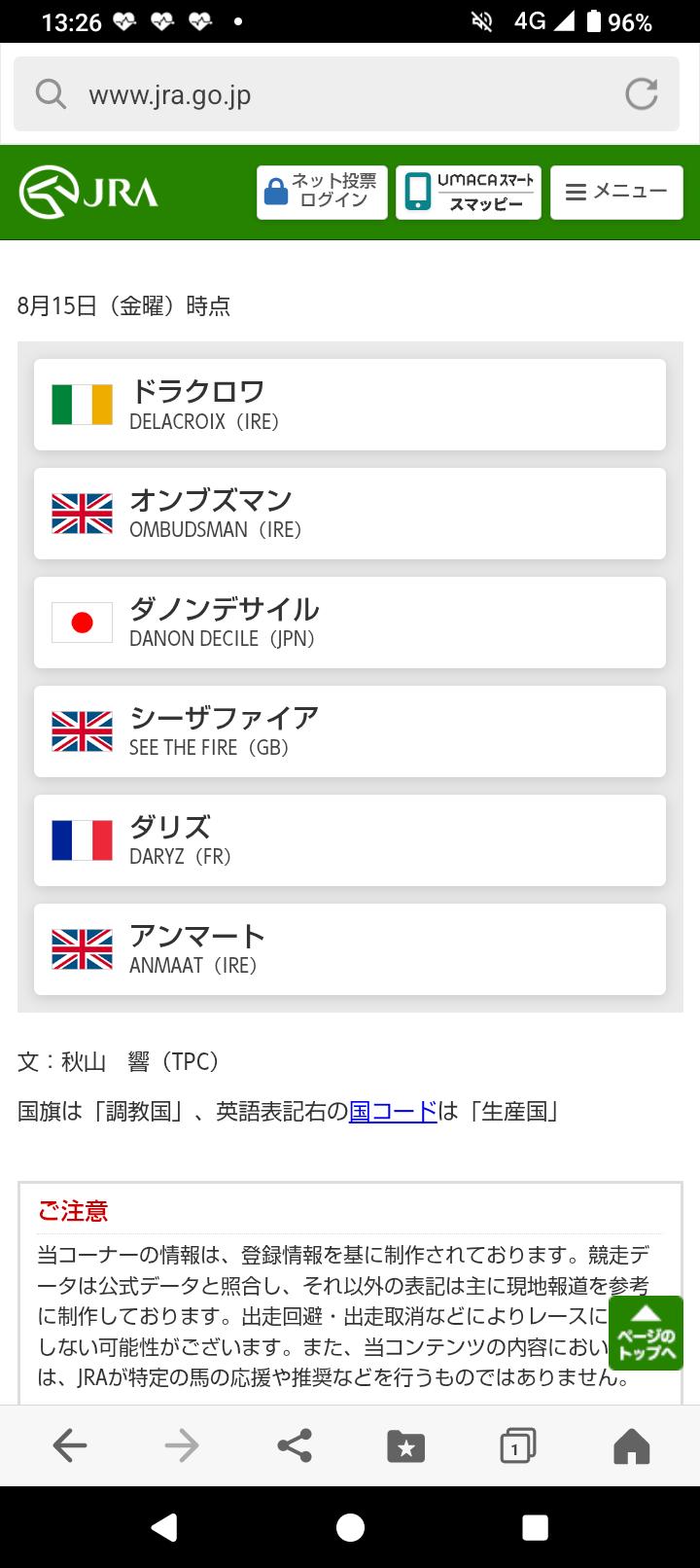Follow the 国コード link
Screen dimensions: 700x1568
pos(393,1111)
